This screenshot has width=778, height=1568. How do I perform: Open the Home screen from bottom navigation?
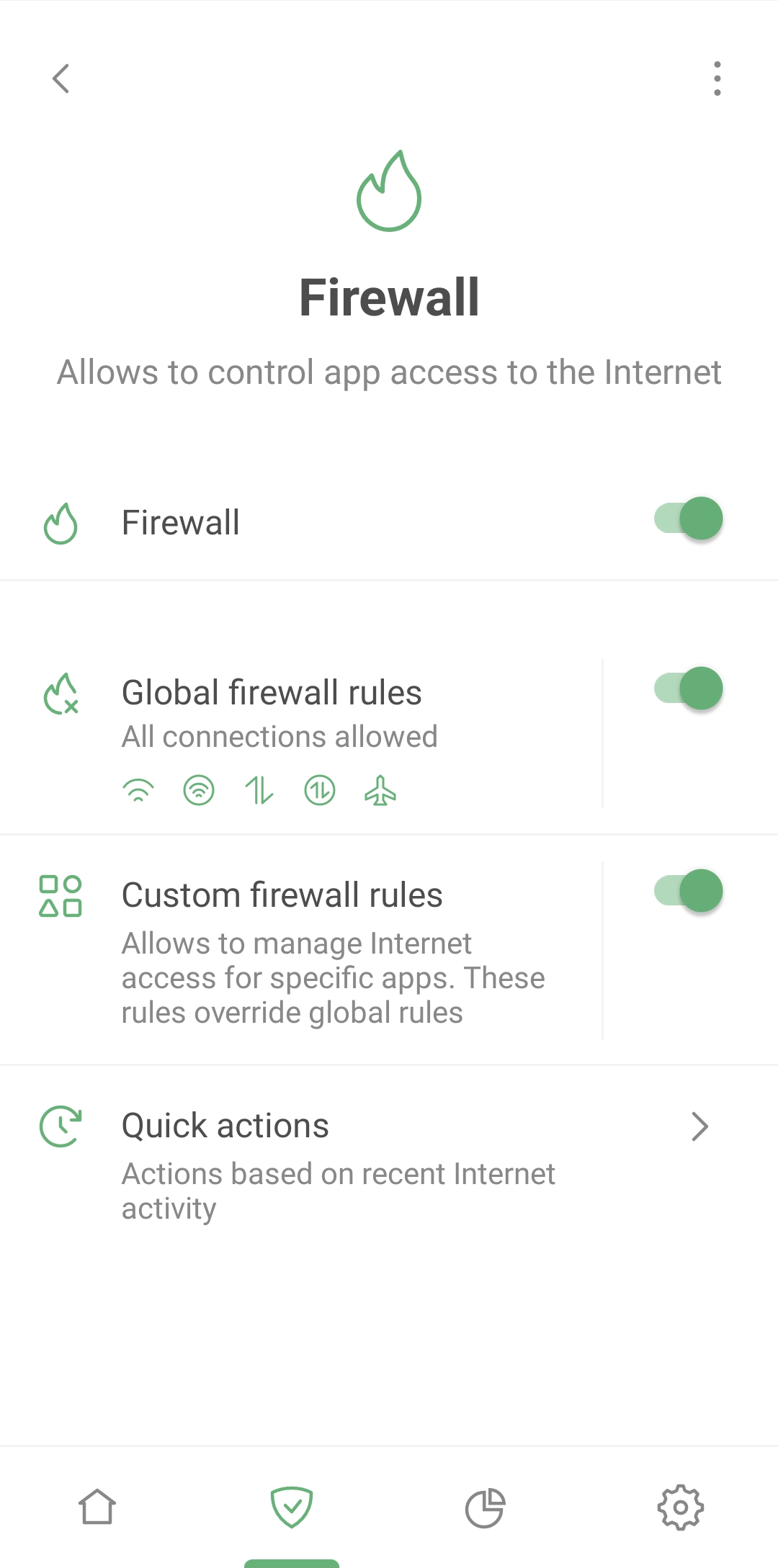coord(97,1507)
